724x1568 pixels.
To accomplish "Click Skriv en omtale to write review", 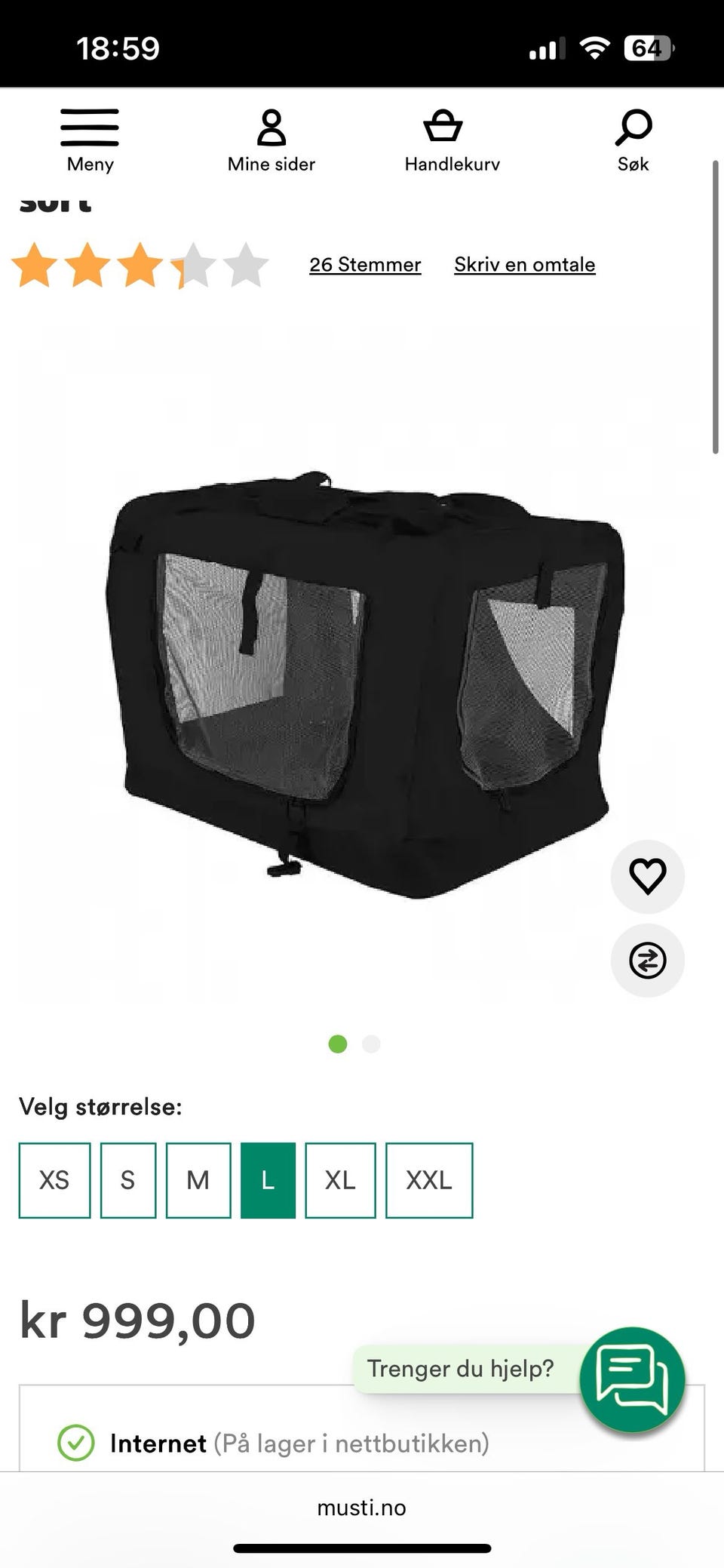I will point(524,264).
